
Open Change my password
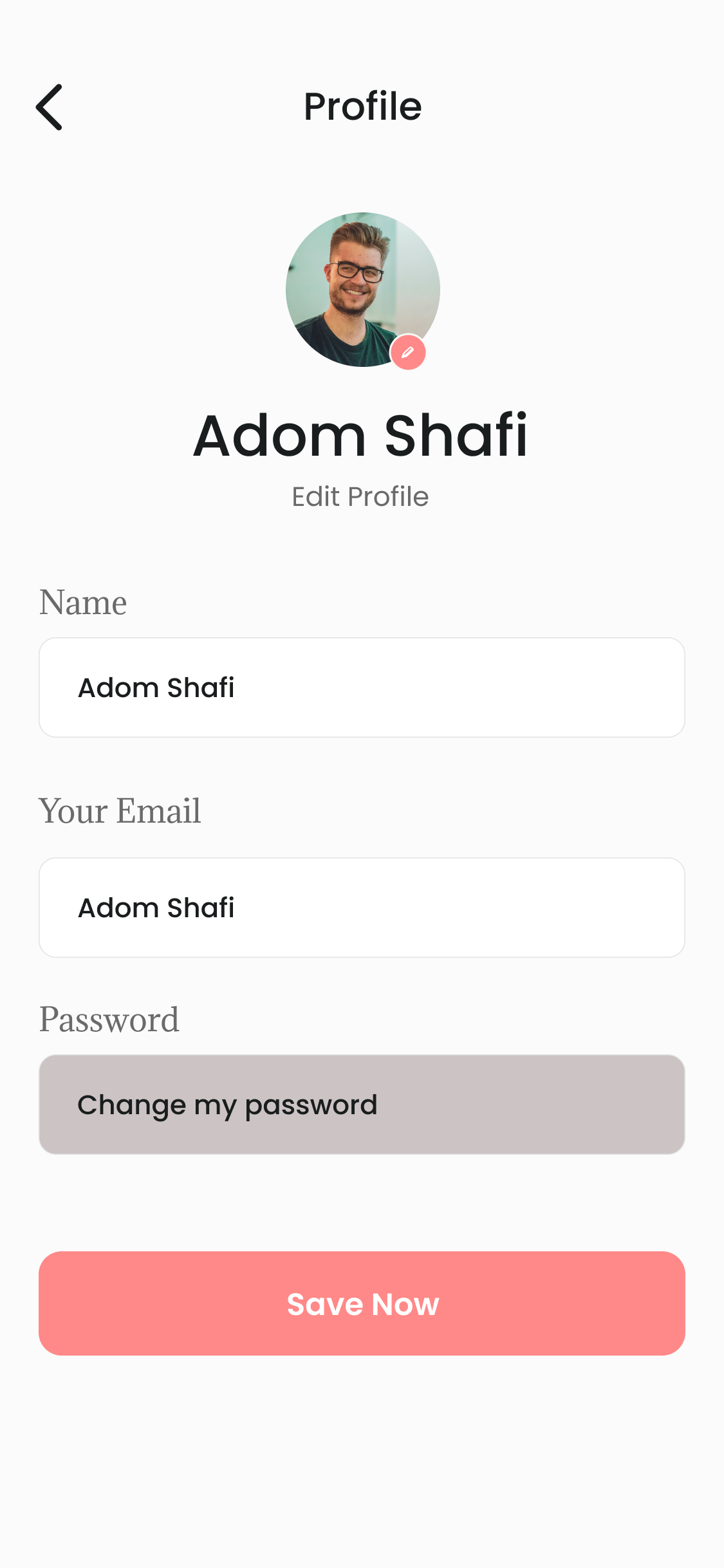pyautogui.click(x=362, y=1105)
